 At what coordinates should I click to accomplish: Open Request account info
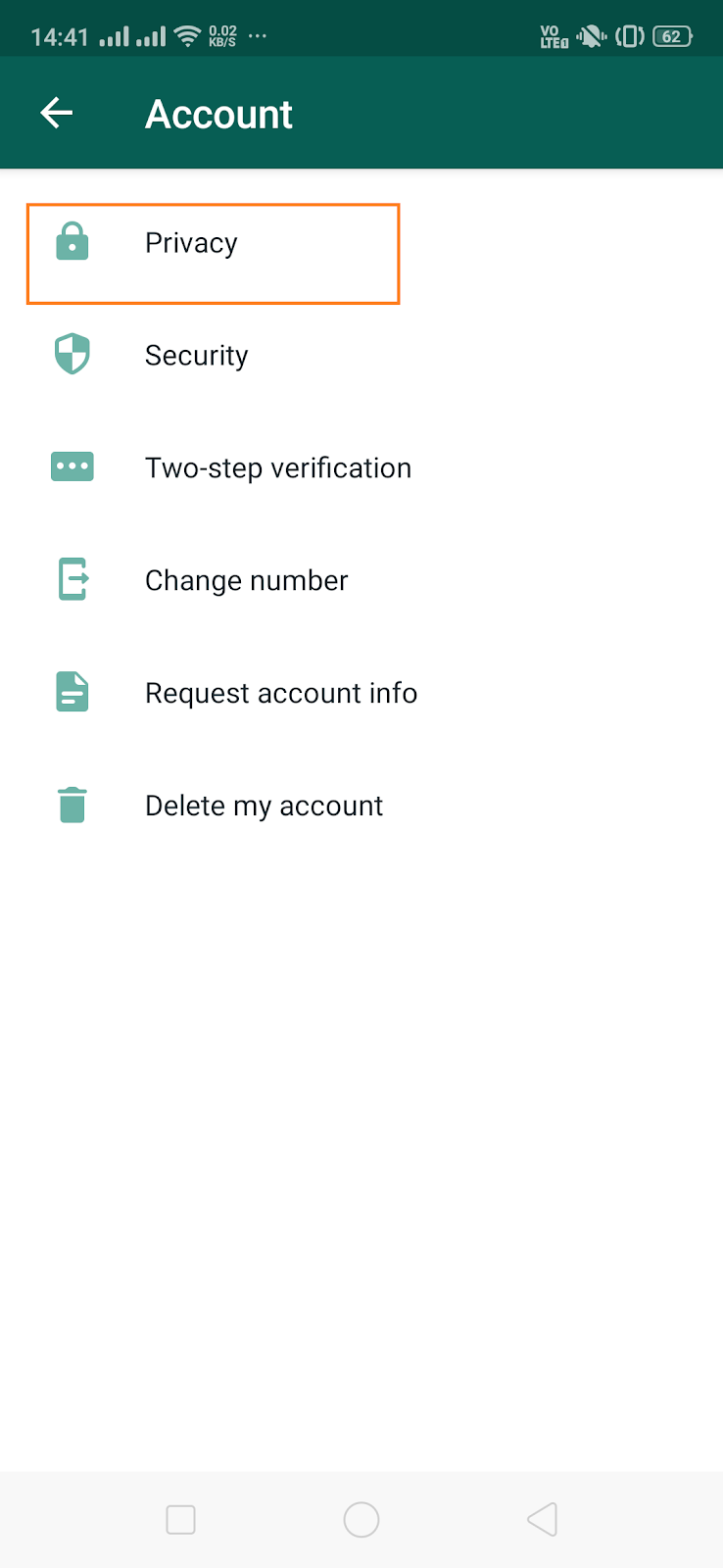[281, 692]
